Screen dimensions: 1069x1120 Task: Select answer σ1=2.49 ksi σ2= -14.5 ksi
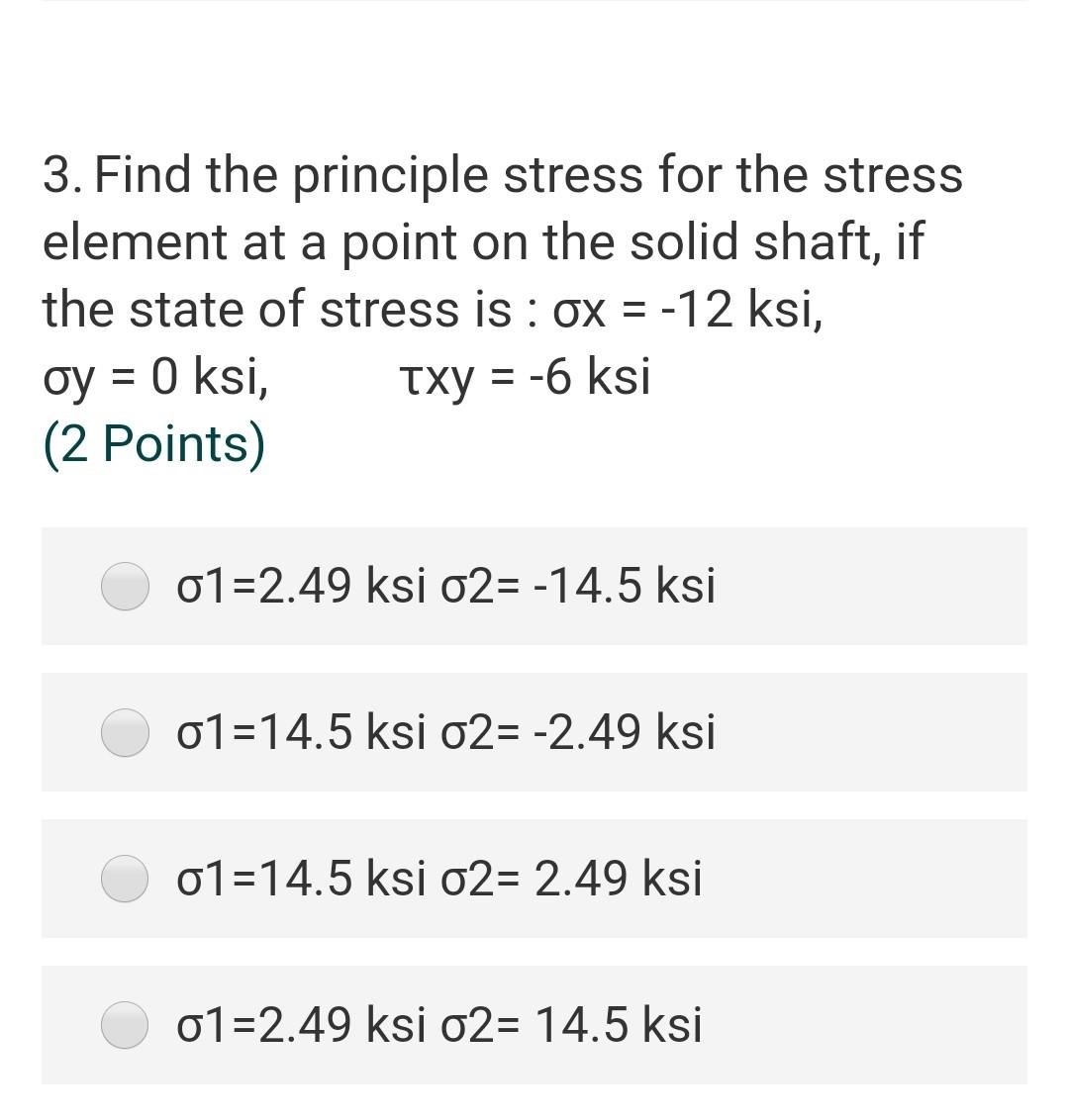(x=126, y=586)
